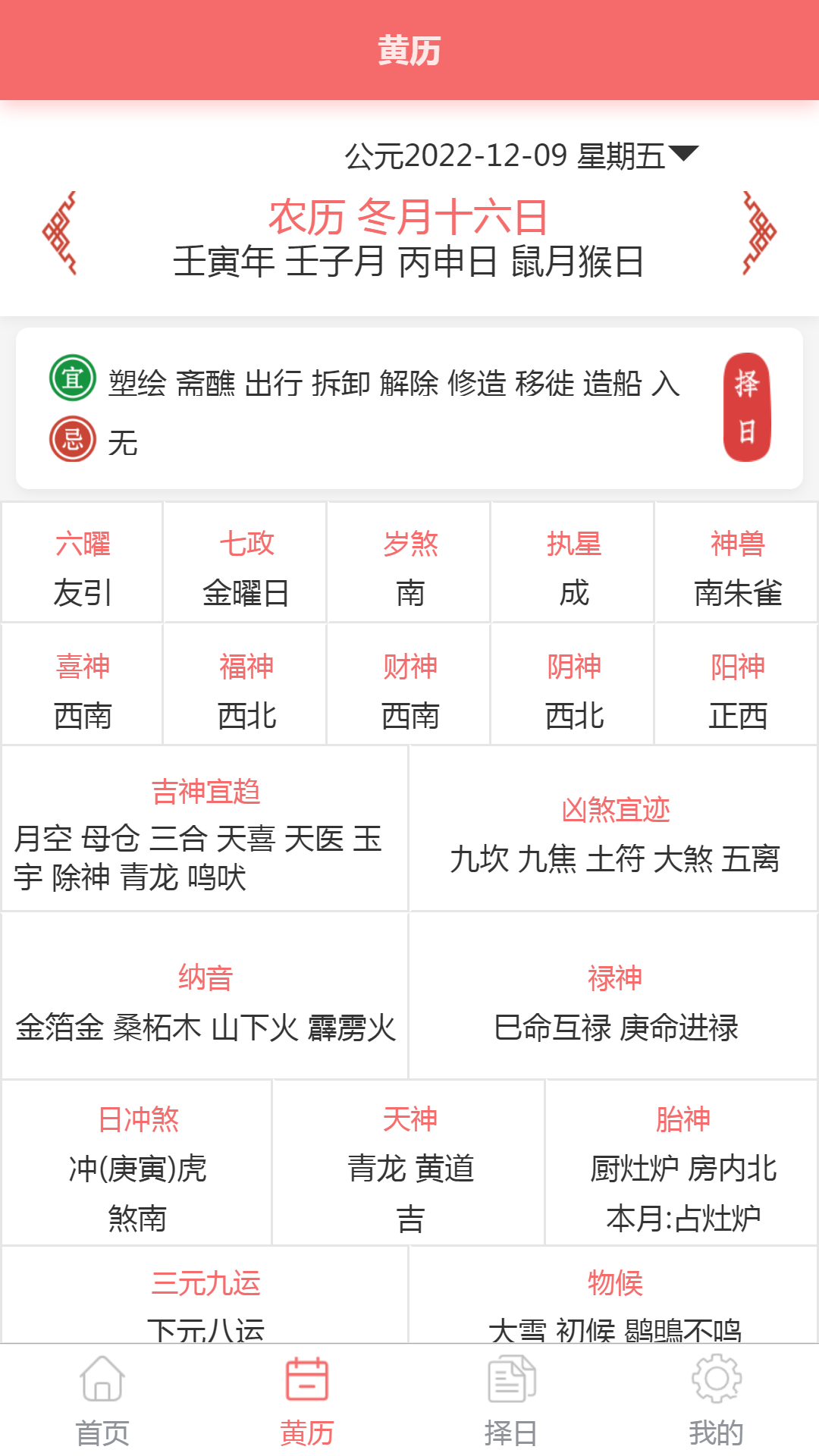Switch to the 我的 tab
The image size is (819, 1456).
tap(717, 1401)
